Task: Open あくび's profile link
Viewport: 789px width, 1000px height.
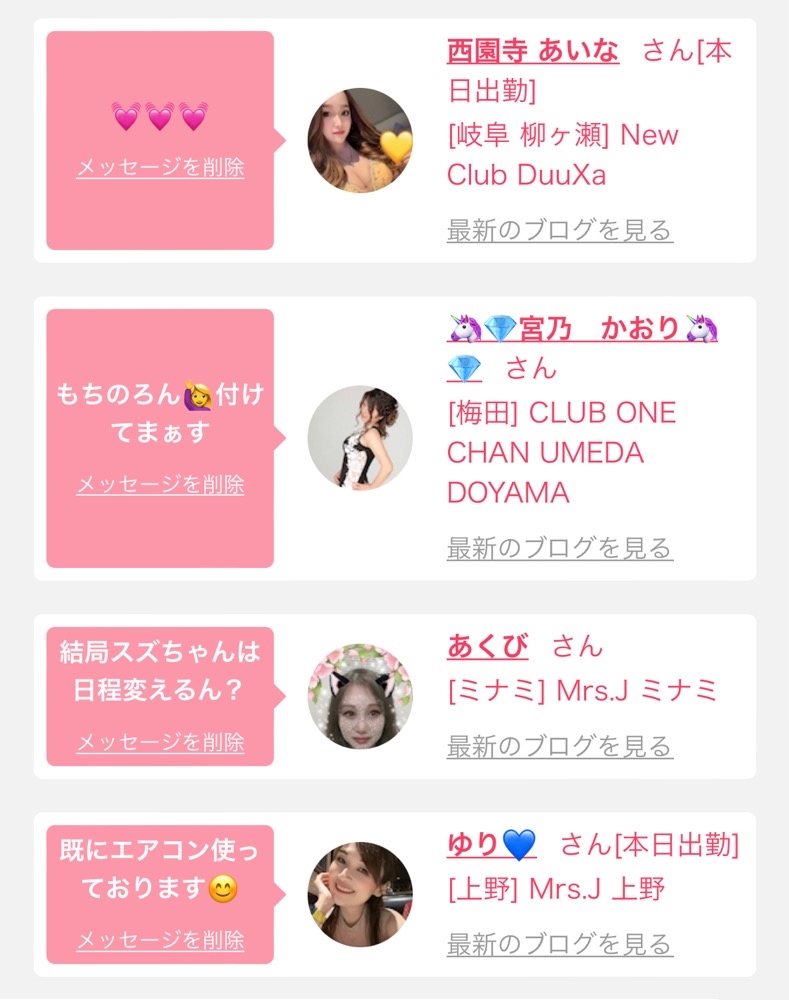Action: click(487, 646)
